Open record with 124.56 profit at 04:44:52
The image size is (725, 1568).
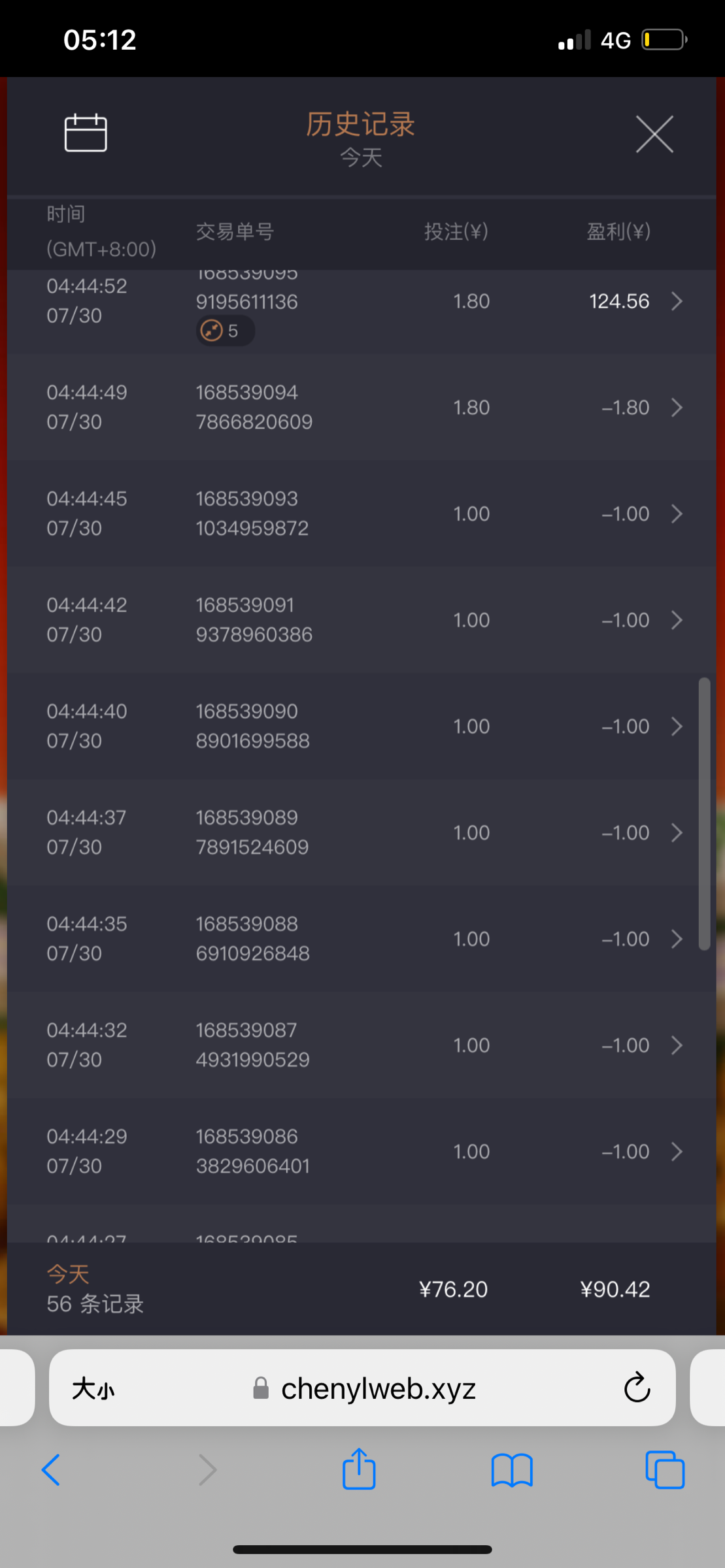(676, 301)
